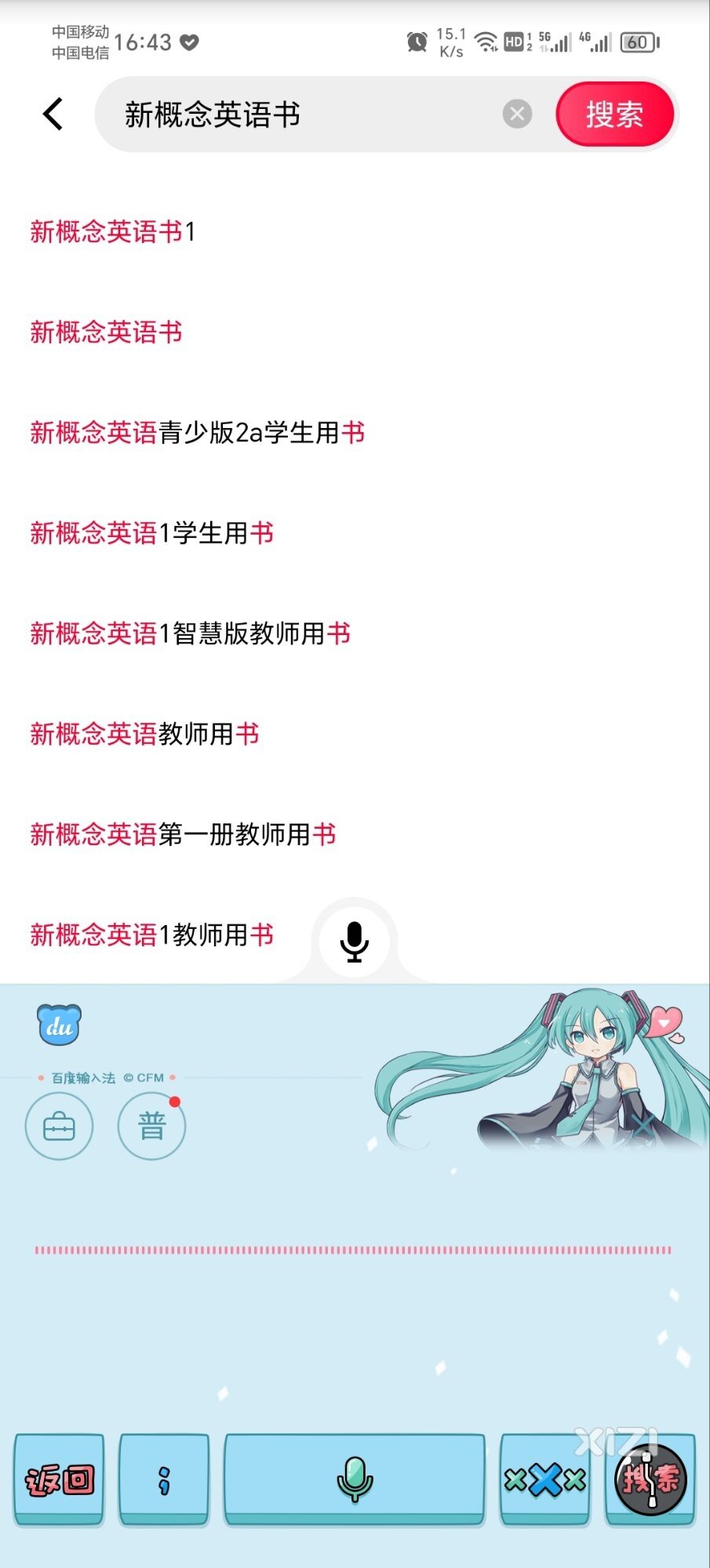Screen dimensions: 710x1568
Task: Open the suggestion 新概念英语教师用书
Action: click(x=144, y=734)
